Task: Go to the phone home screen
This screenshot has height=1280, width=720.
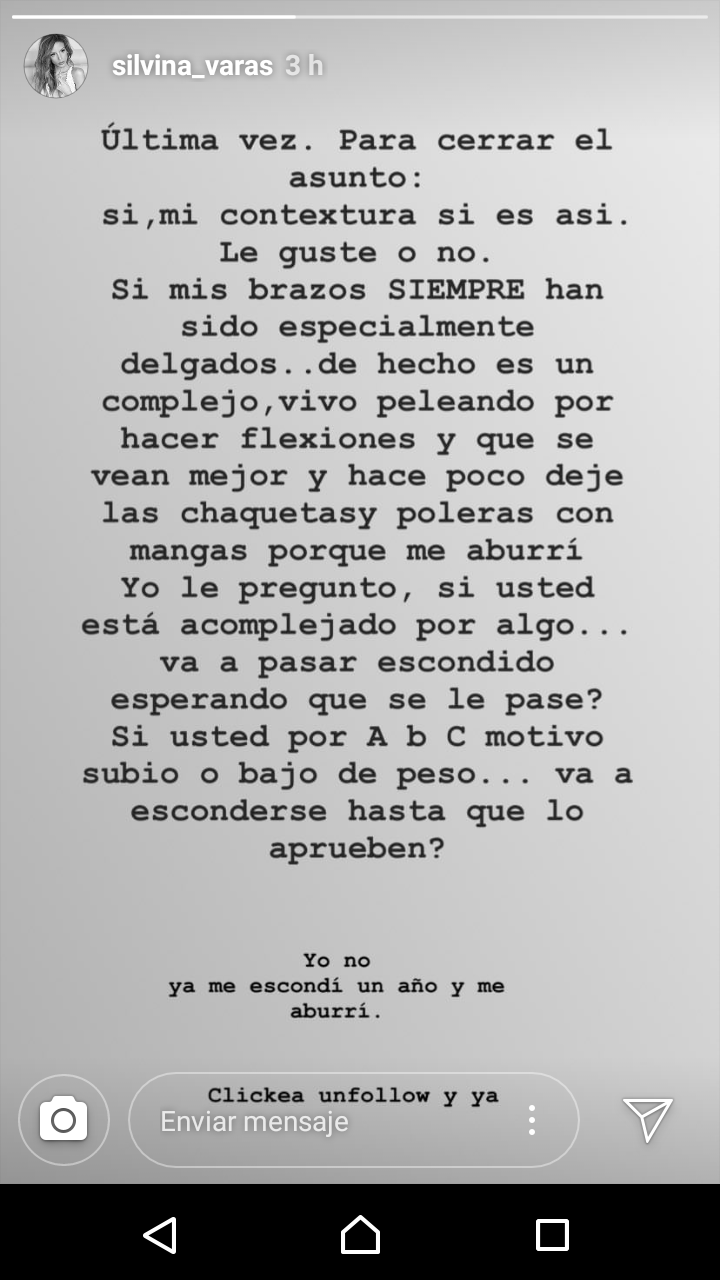Action: [x=360, y=1234]
